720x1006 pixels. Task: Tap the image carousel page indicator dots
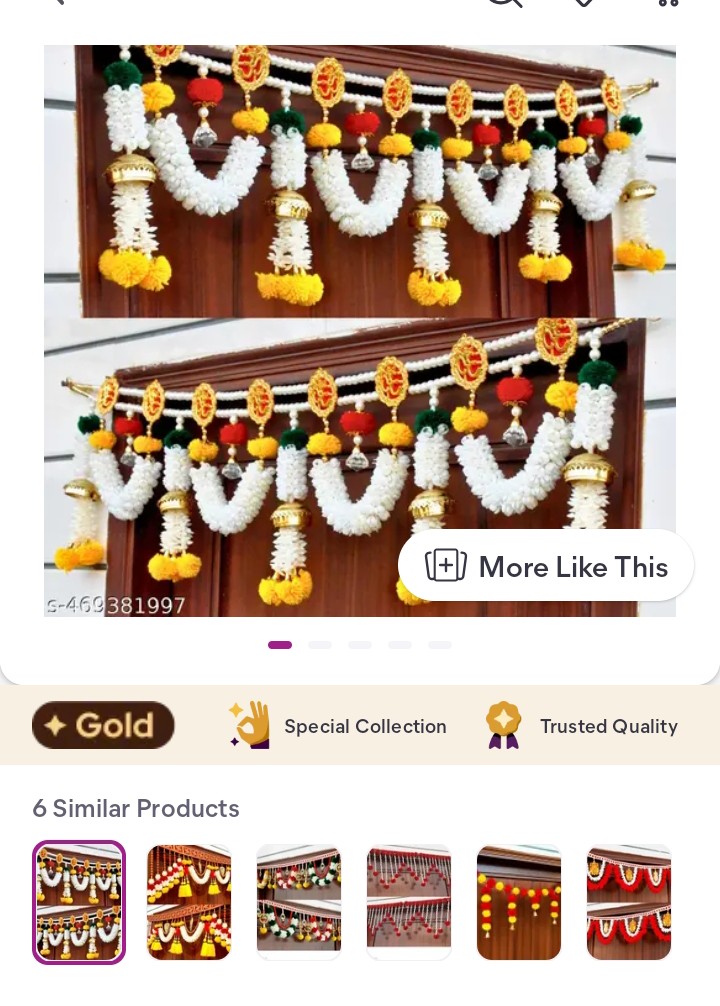360,645
